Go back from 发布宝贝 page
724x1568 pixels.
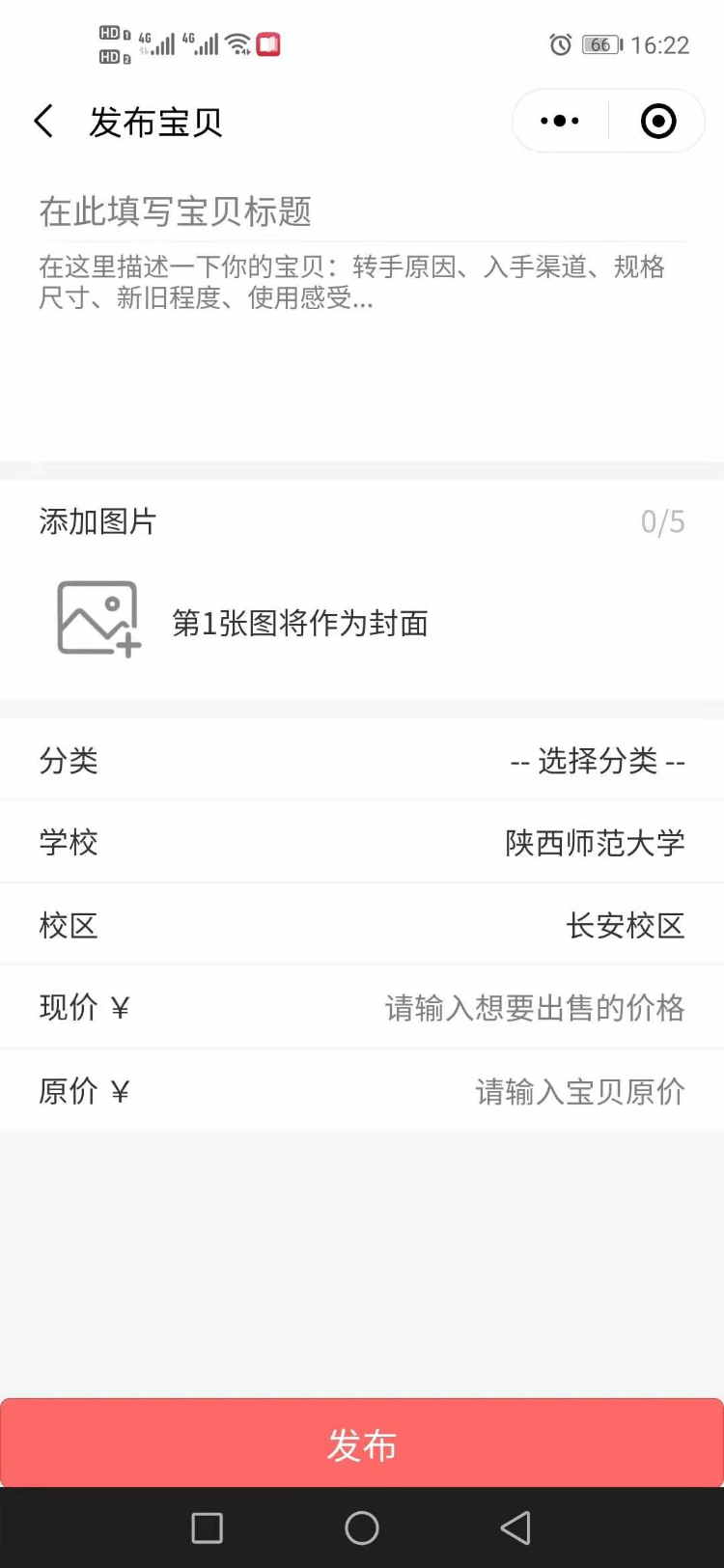click(x=43, y=122)
